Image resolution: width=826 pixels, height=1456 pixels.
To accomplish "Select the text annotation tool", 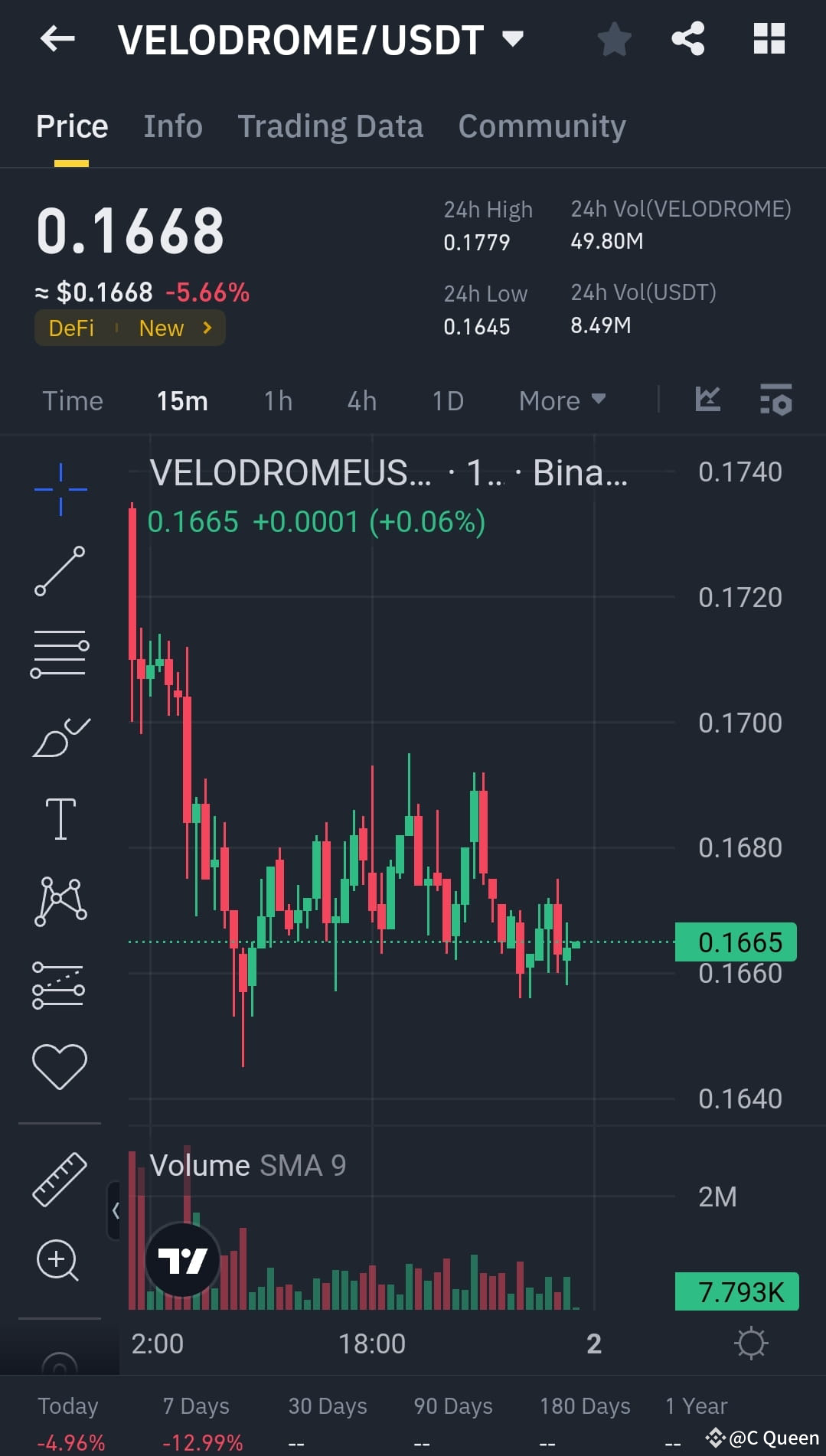I will pyautogui.click(x=60, y=815).
